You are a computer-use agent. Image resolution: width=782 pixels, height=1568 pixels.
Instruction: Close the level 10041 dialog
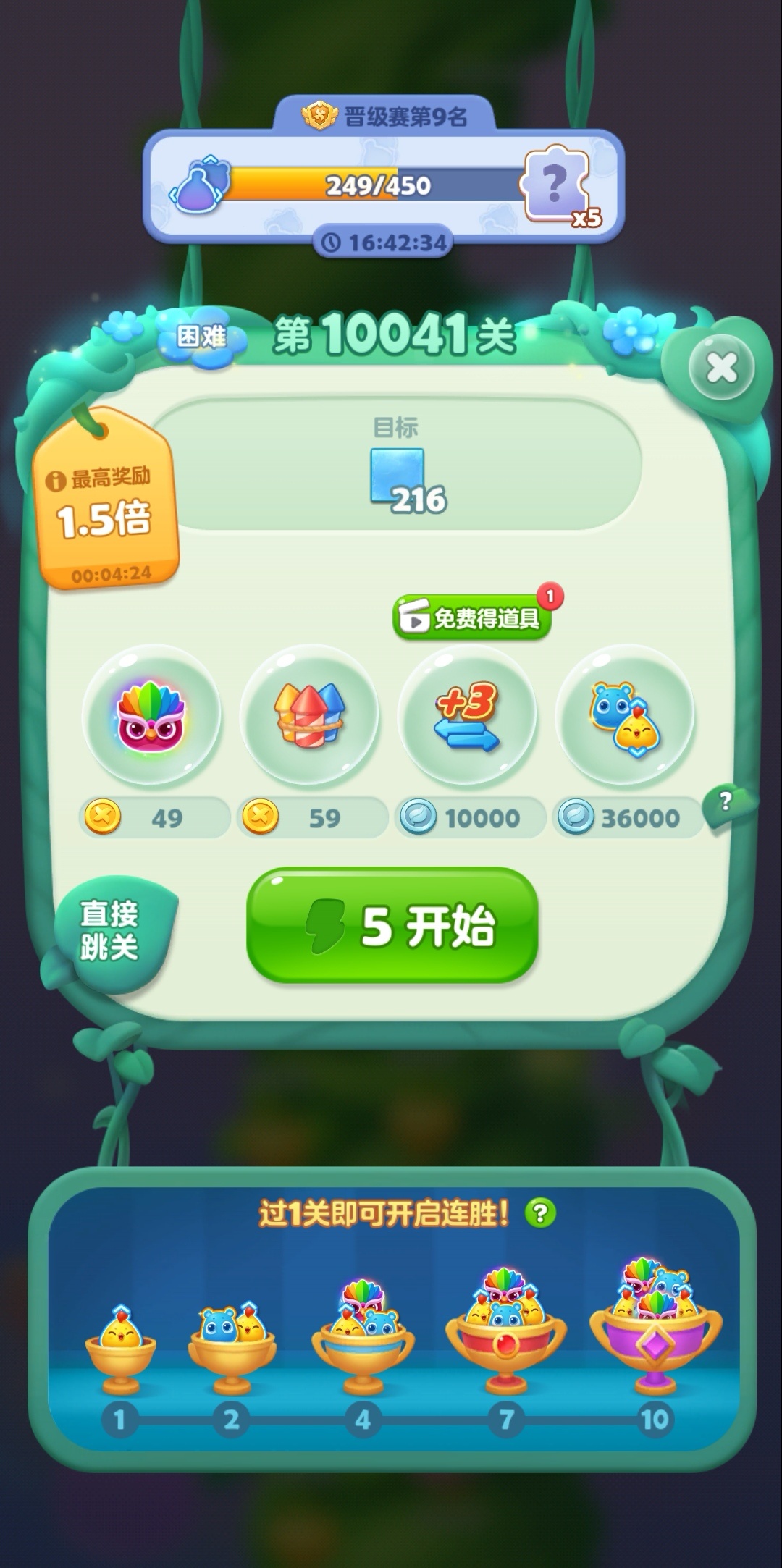[721, 368]
